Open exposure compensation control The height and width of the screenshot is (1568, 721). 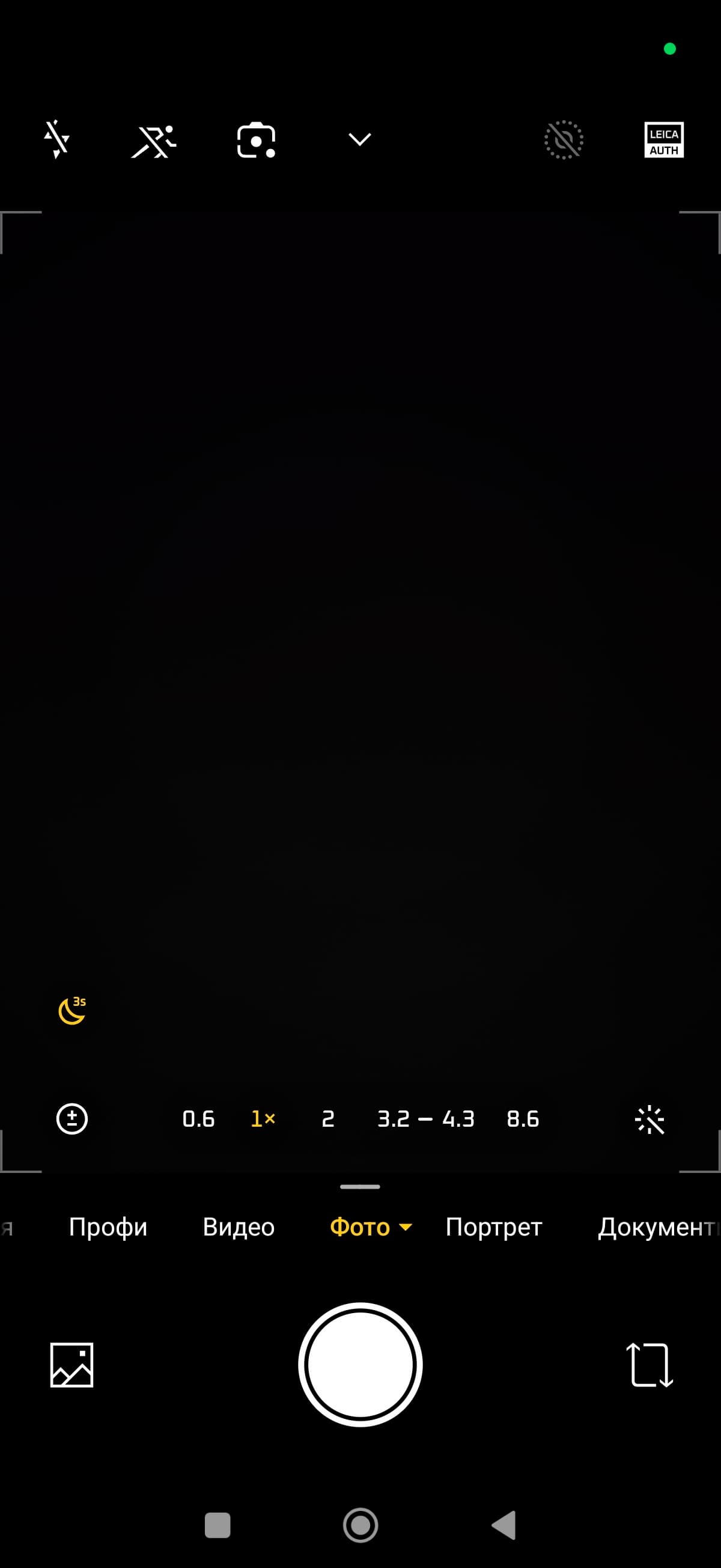[x=71, y=1119]
